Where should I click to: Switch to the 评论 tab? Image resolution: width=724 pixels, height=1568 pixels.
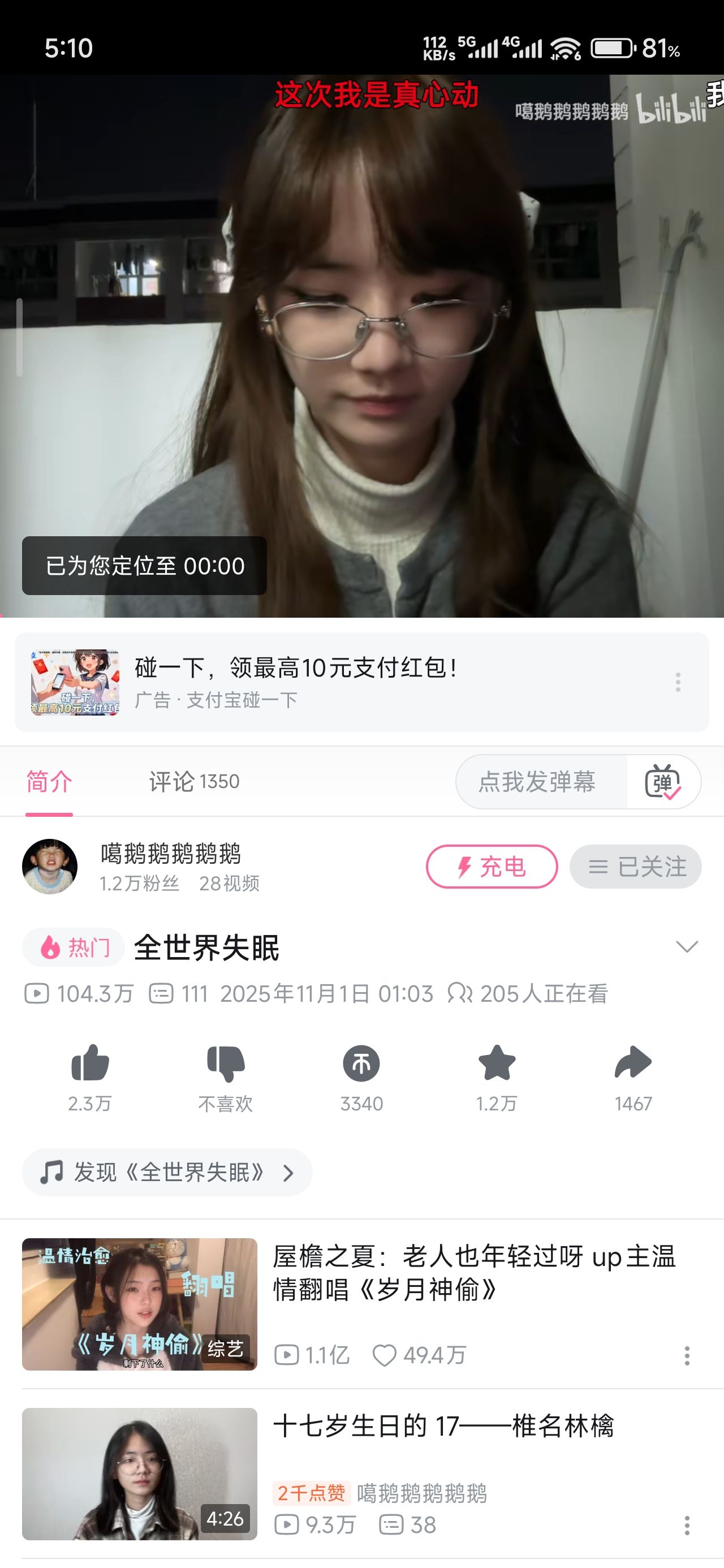coord(193,782)
